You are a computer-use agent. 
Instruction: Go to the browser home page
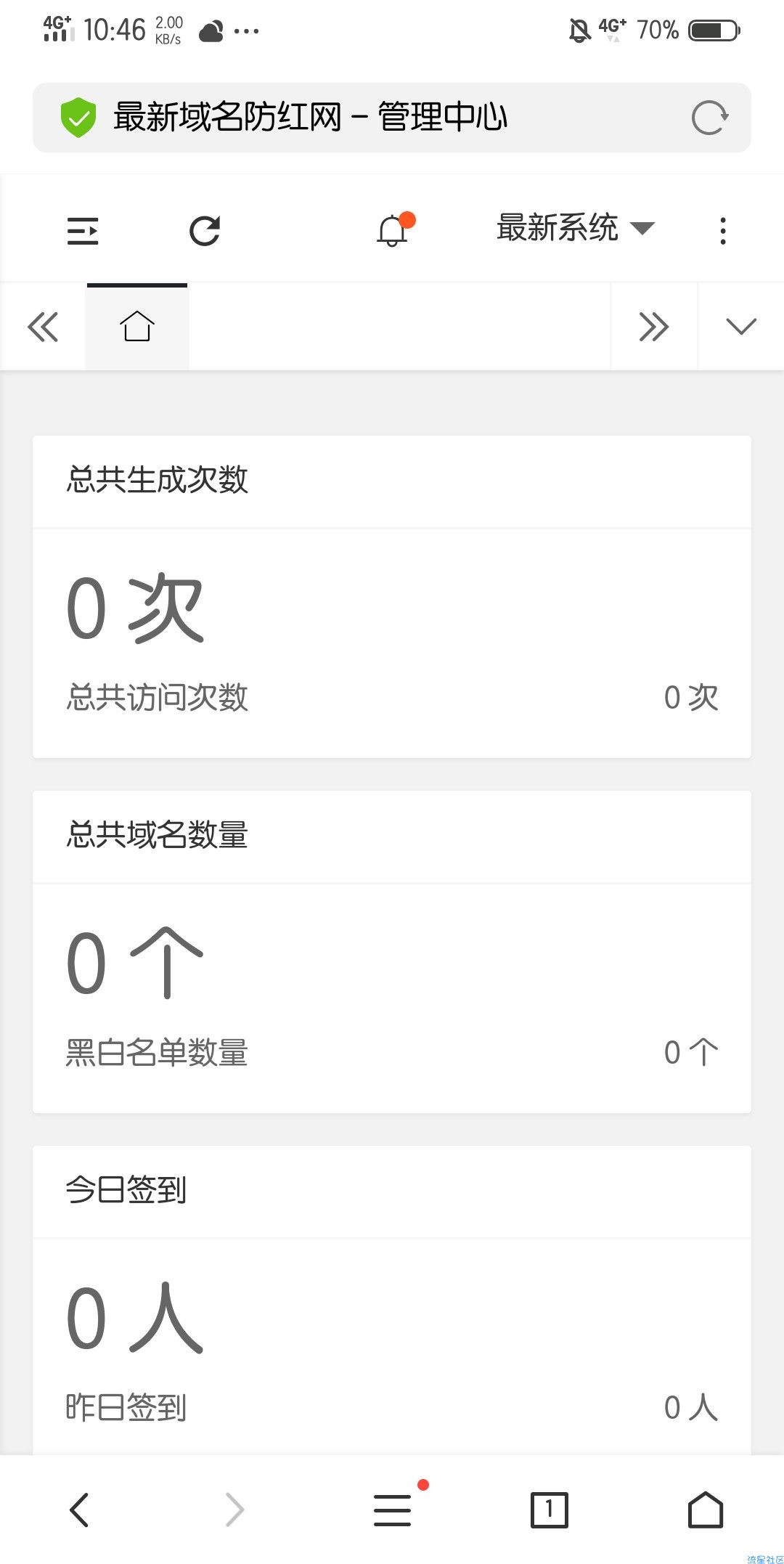[x=706, y=1510]
